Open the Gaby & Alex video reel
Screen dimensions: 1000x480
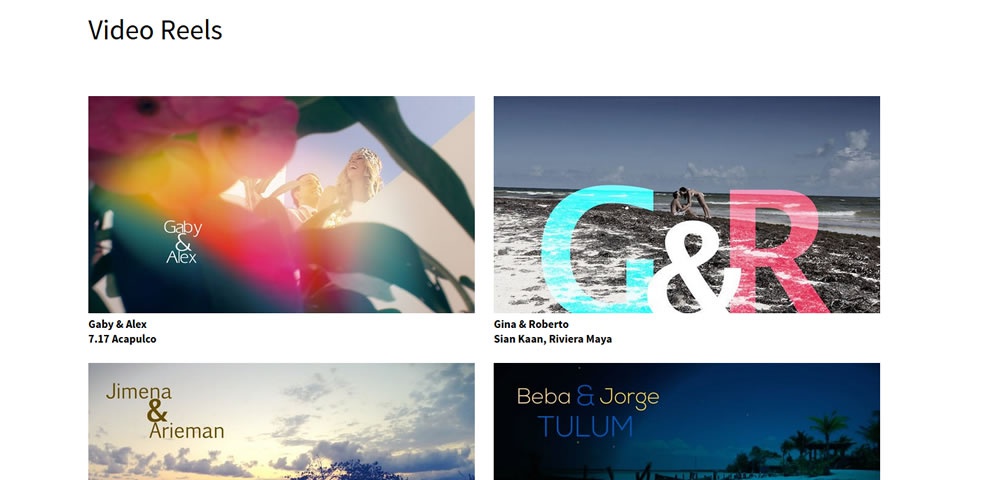pyautogui.click(x=281, y=204)
